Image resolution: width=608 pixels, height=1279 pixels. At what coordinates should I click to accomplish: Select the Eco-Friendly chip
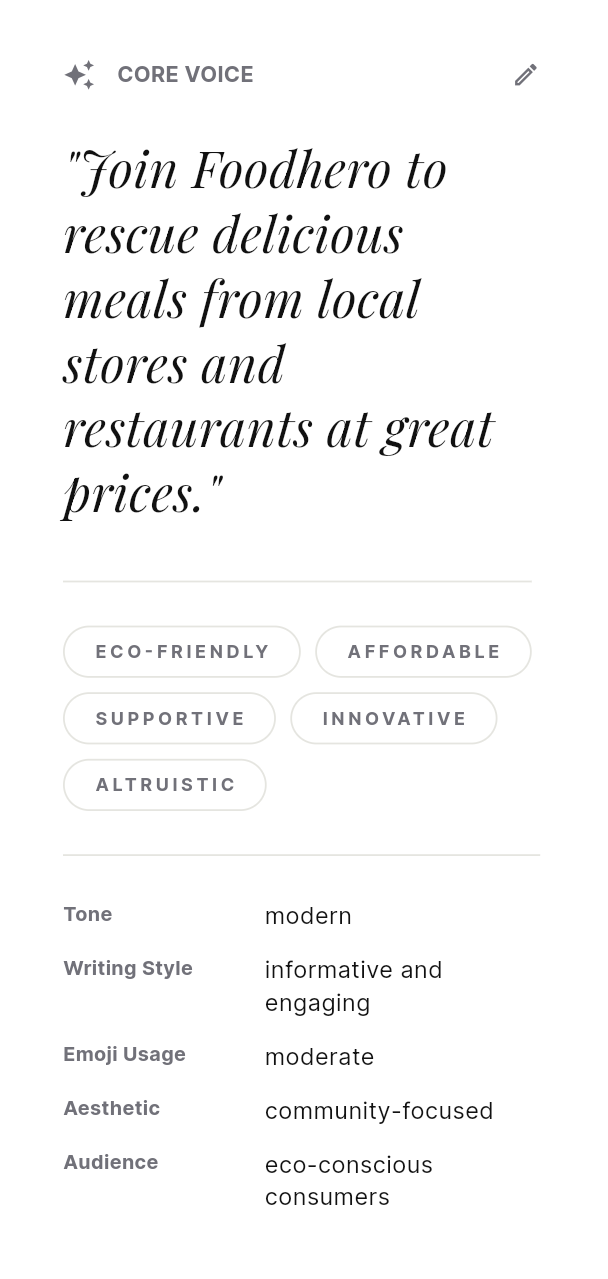pyautogui.click(x=182, y=652)
